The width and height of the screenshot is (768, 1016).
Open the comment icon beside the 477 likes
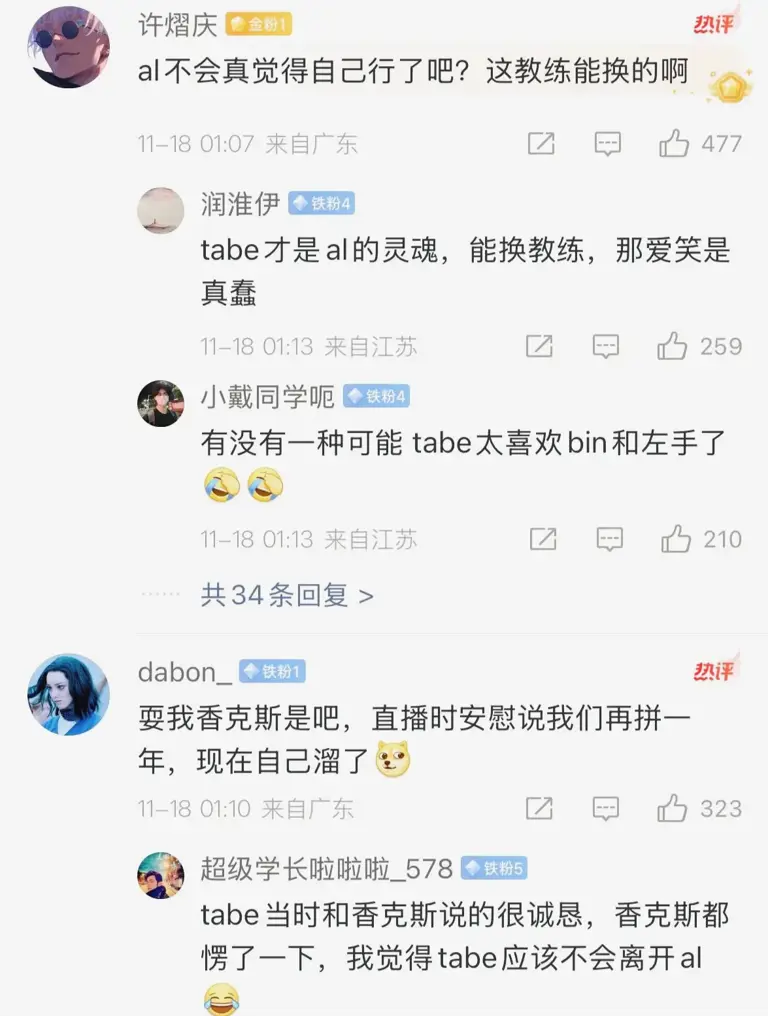coord(608,144)
